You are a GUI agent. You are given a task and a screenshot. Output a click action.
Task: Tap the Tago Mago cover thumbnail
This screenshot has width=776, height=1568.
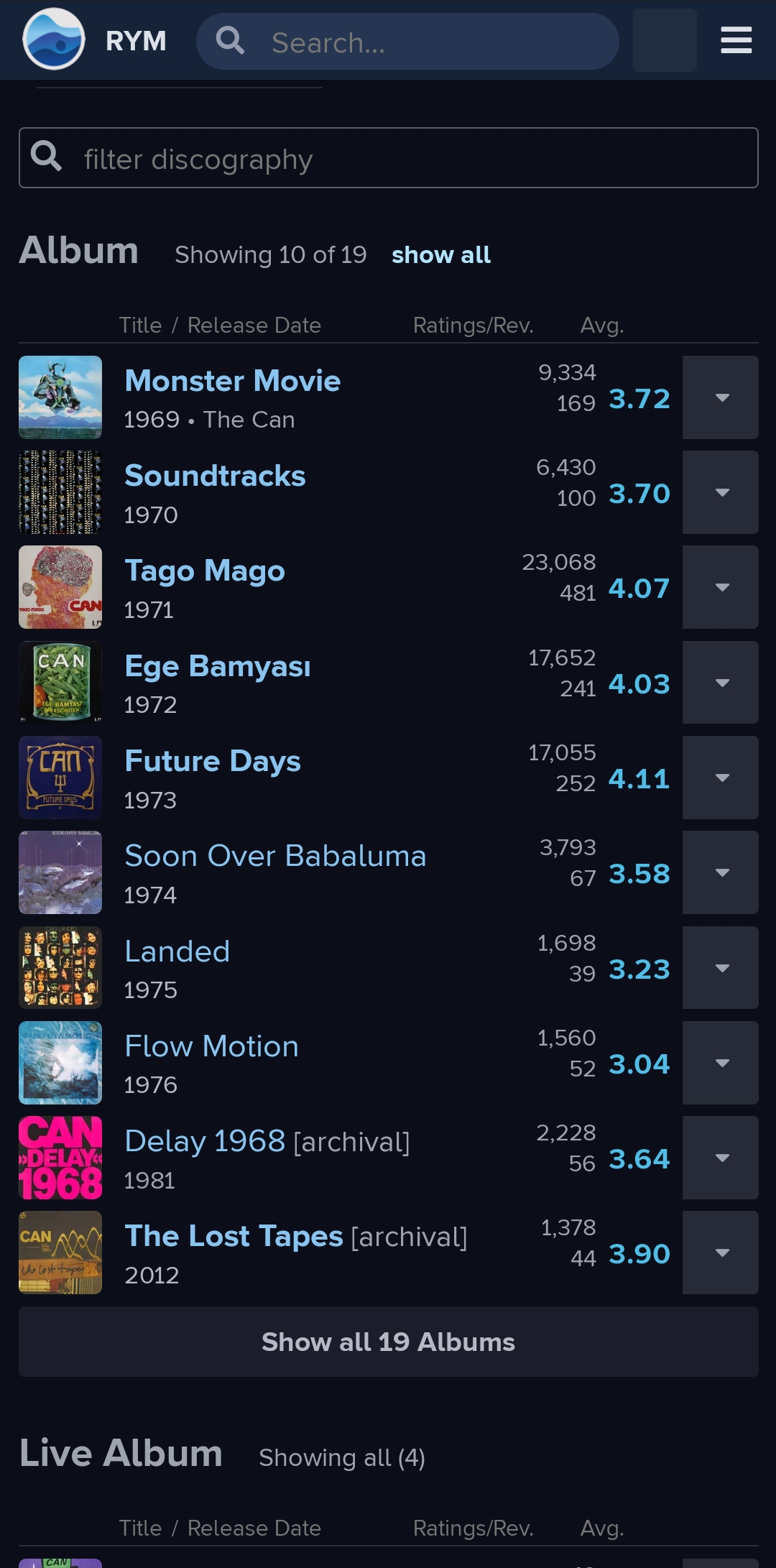tap(60, 587)
